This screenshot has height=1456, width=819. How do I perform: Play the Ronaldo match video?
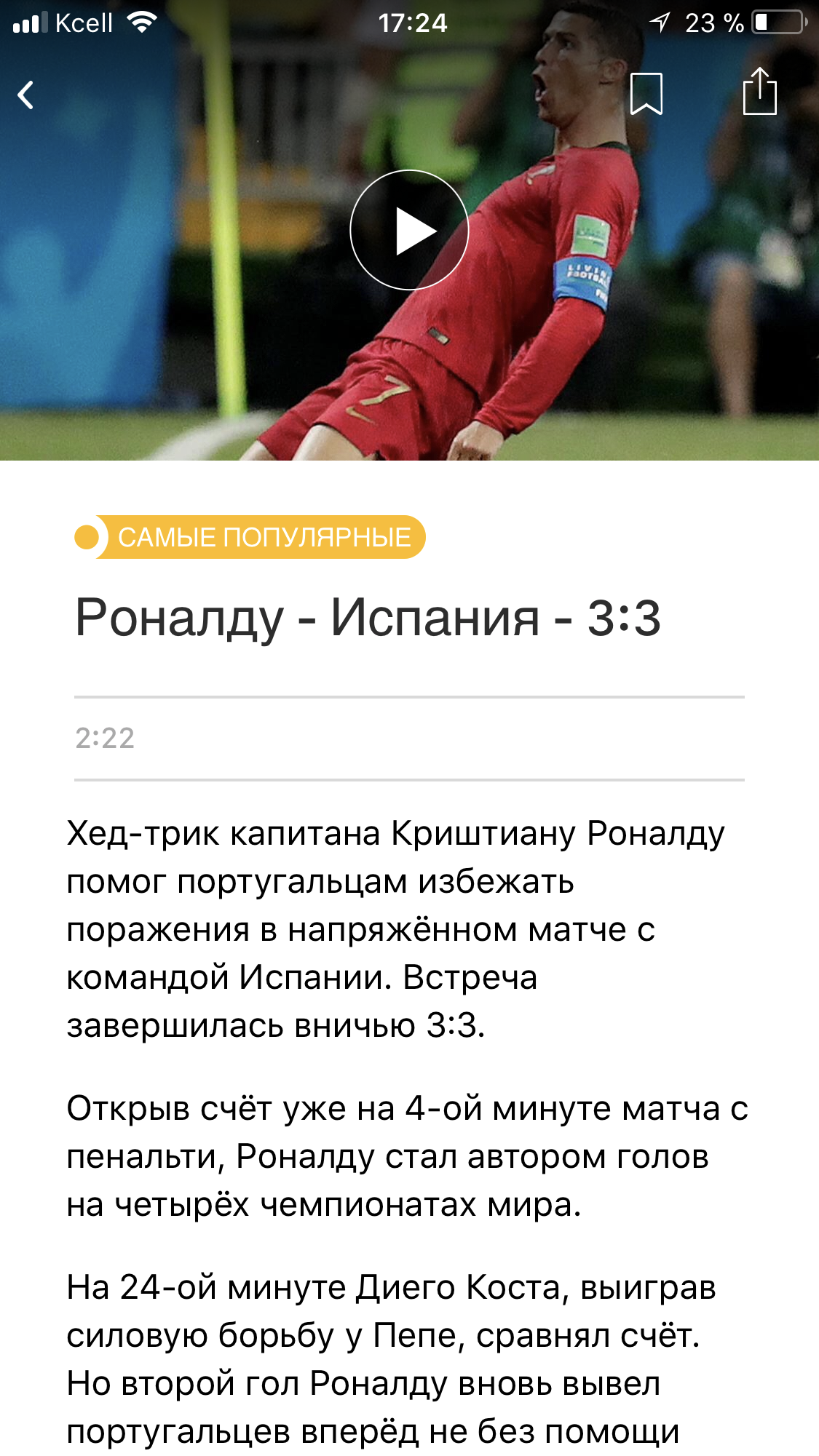coord(409,230)
